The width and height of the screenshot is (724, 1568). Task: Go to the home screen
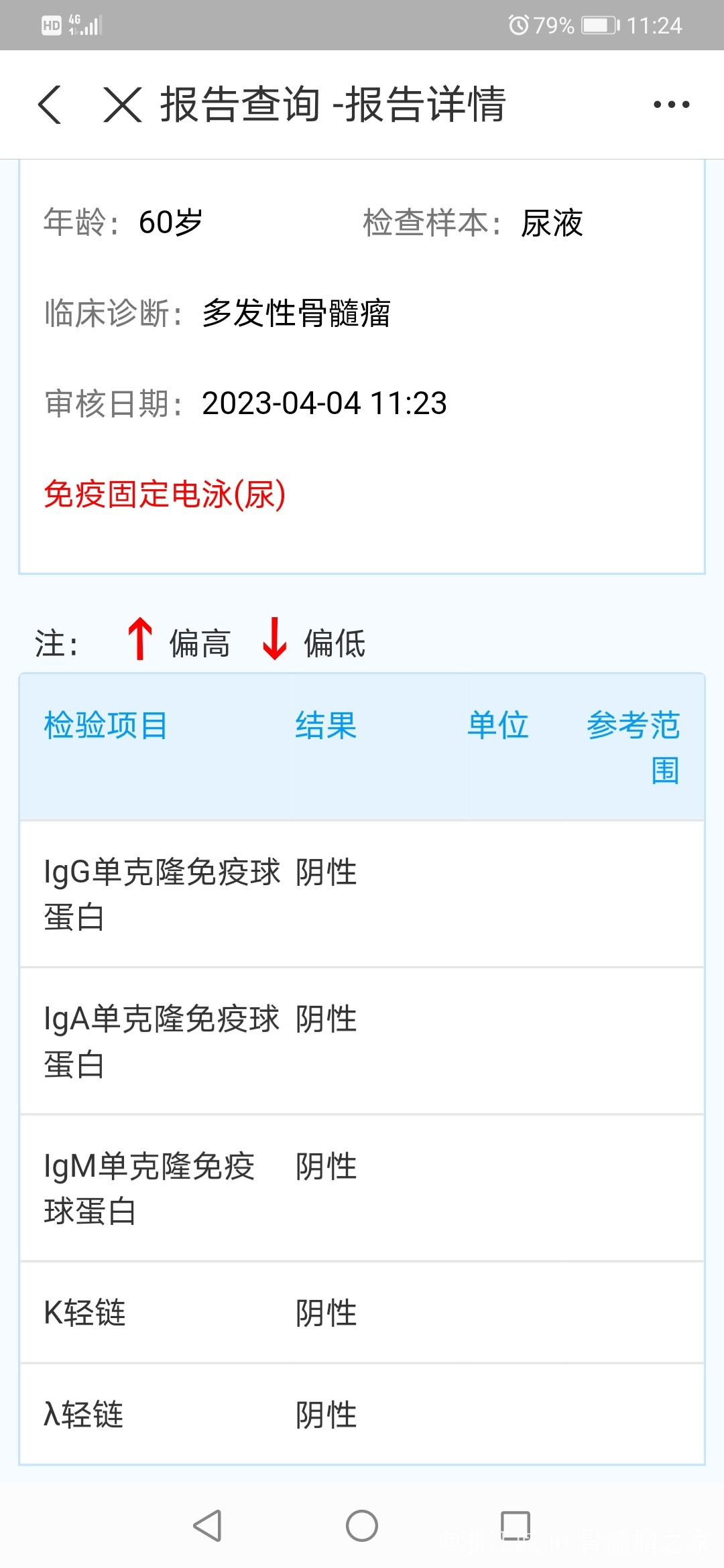pyautogui.click(x=362, y=1526)
